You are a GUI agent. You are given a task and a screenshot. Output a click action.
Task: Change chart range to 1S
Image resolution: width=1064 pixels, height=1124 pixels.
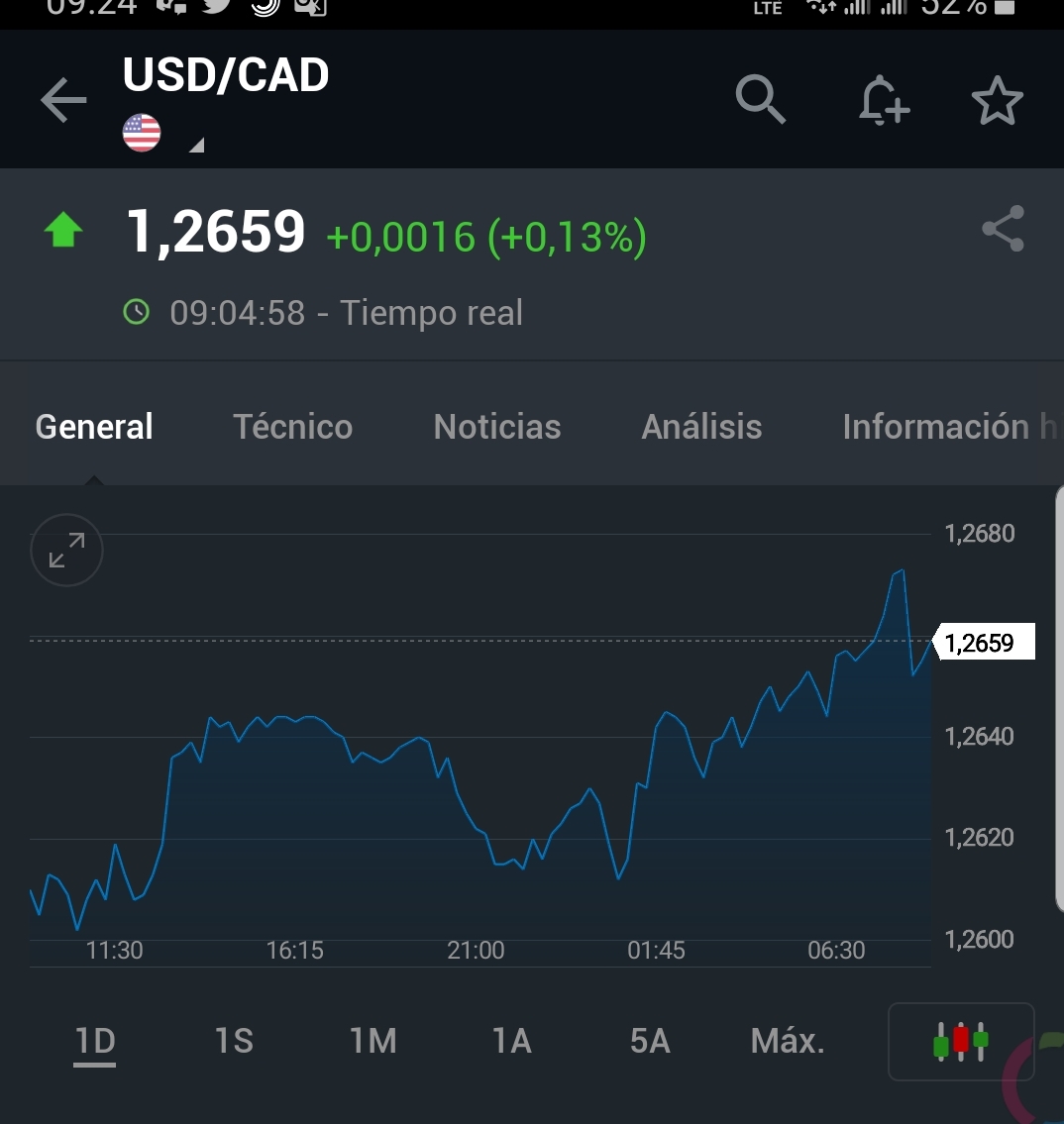pos(234,1042)
